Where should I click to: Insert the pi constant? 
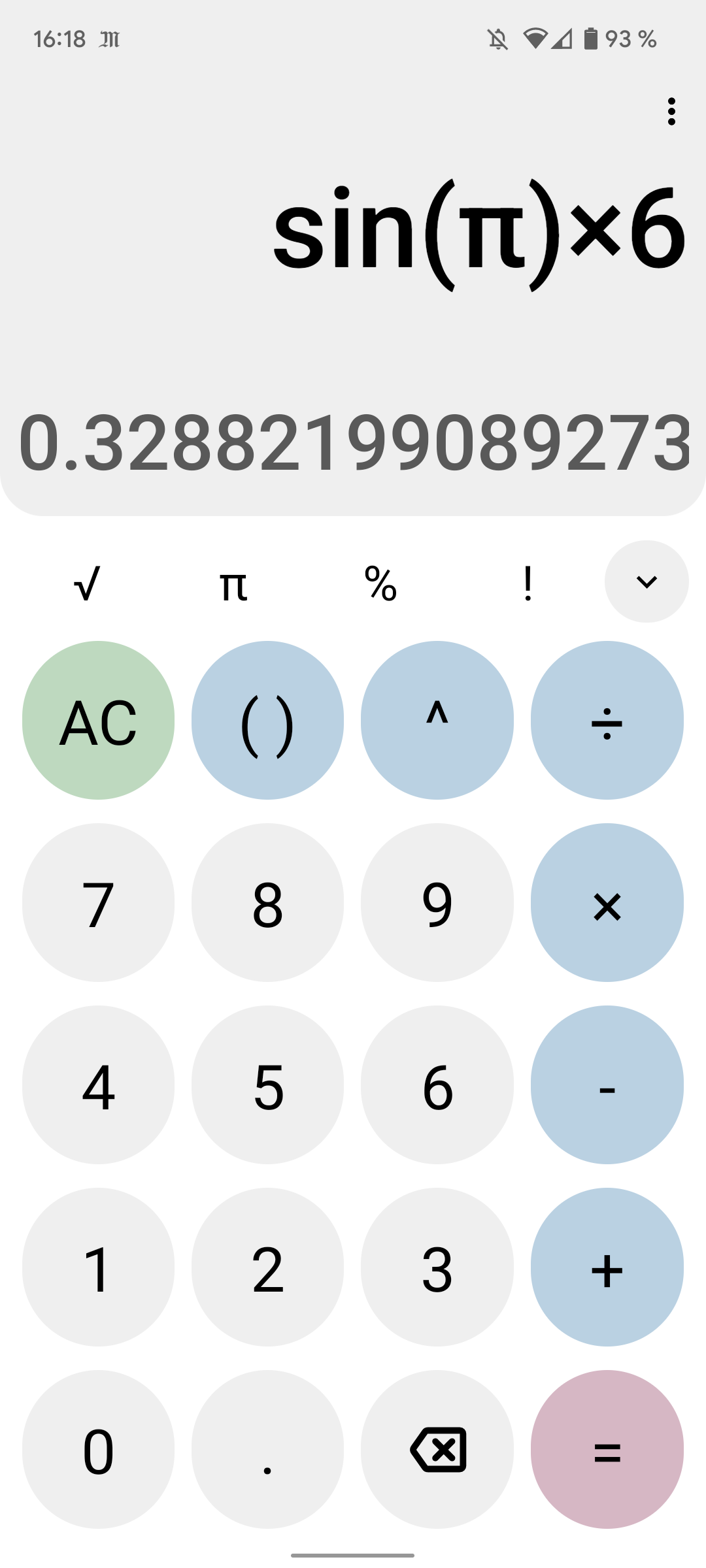(x=233, y=583)
